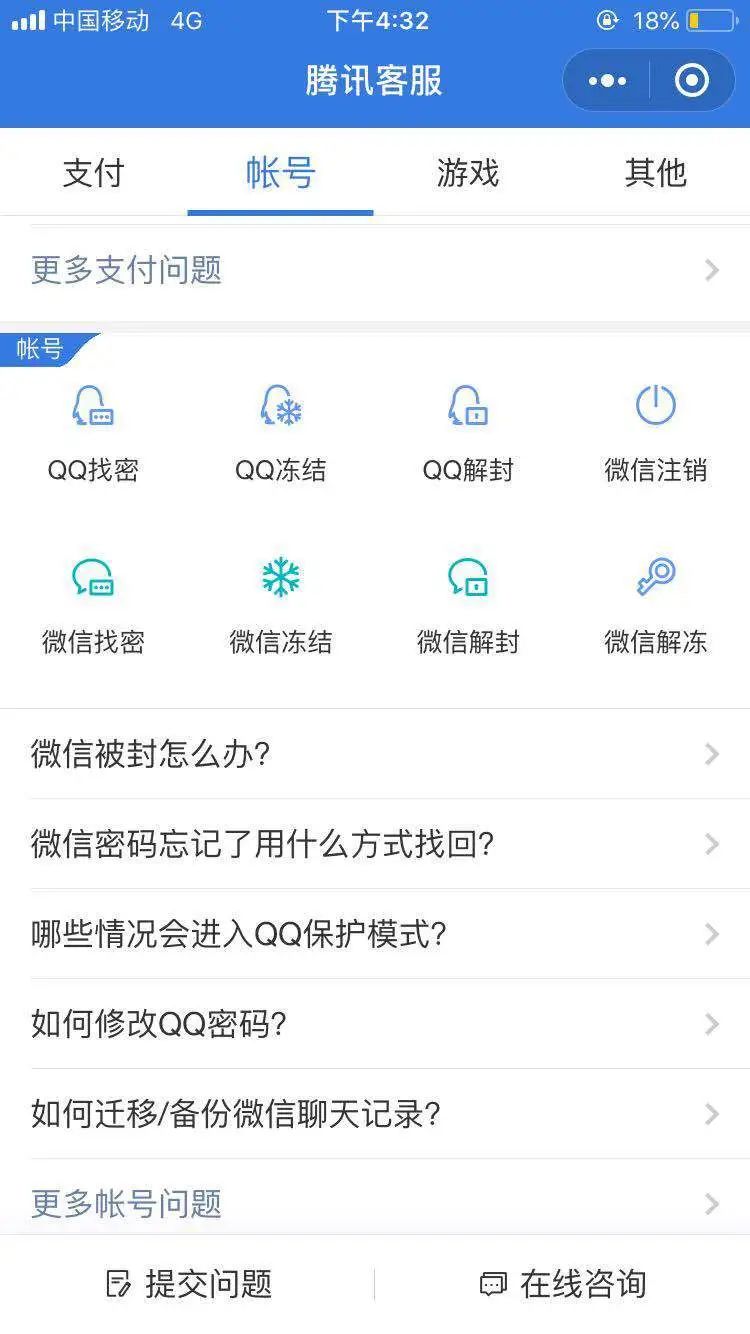The height and width of the screenshot is (1334, 750).
Task: Open the QQ找密 account recovery icon
Action: tap(95, 425)
